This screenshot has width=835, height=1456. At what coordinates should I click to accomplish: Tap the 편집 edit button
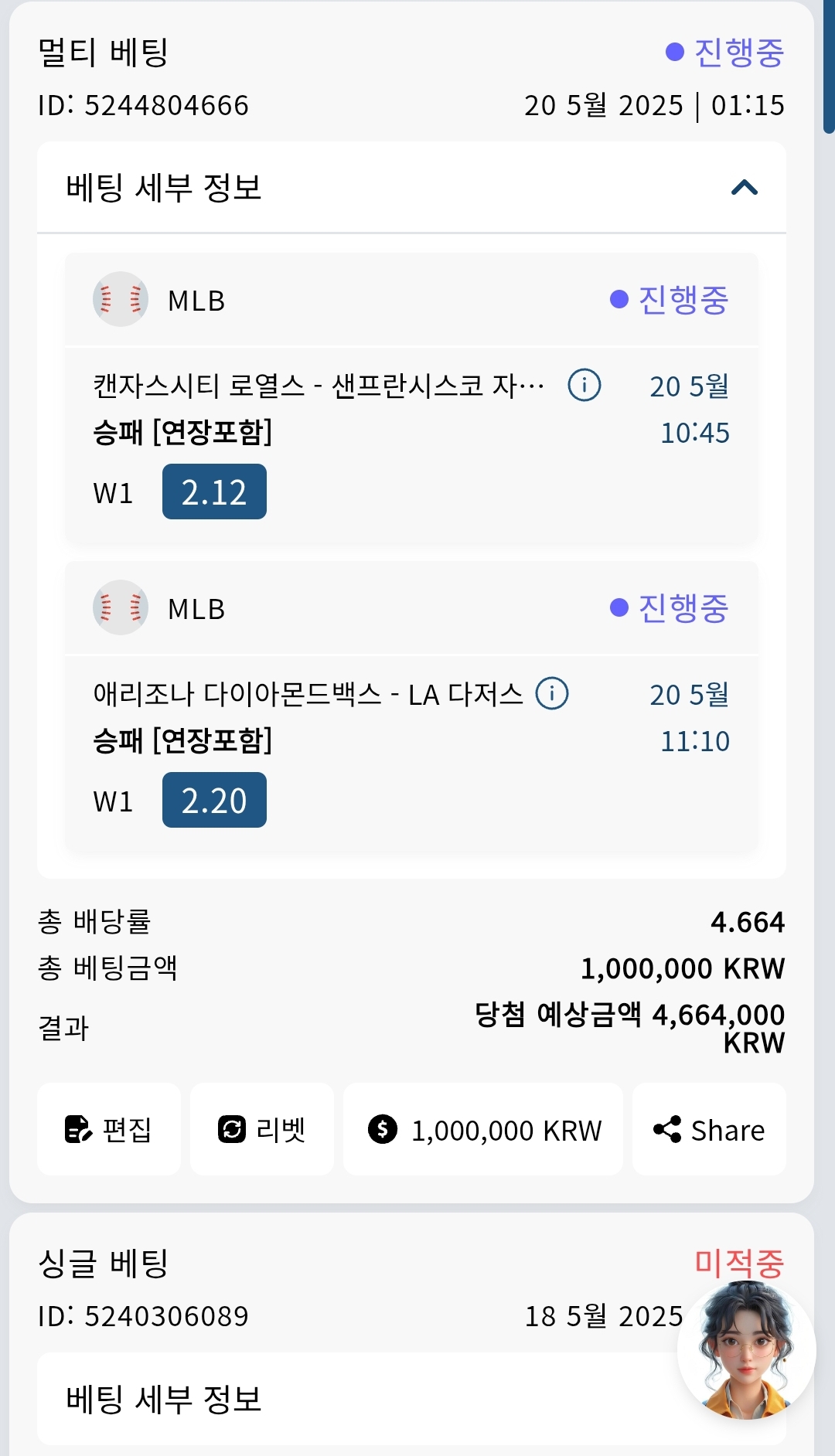click(109, 1129)
